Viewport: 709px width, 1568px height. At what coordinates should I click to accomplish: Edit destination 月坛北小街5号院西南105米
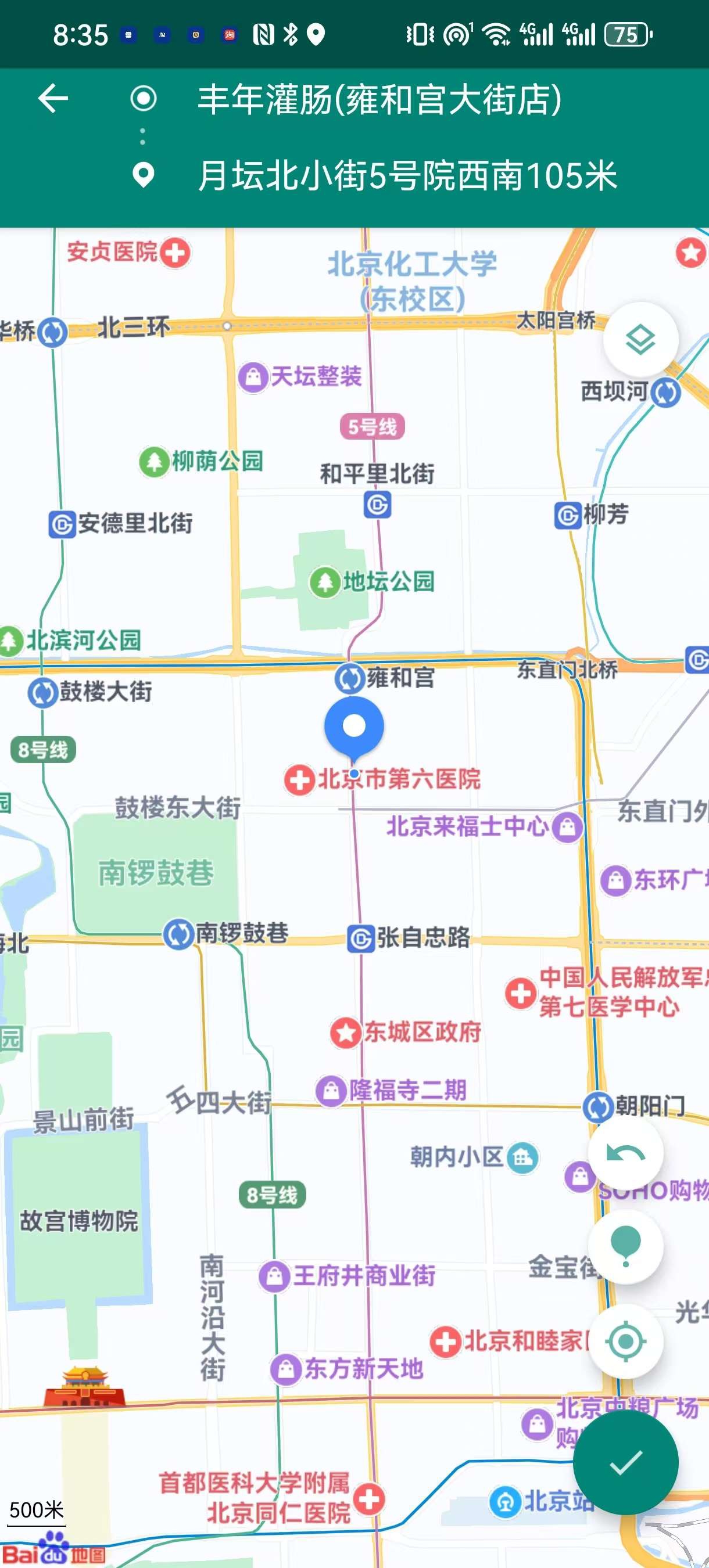(x=407, y=176)
